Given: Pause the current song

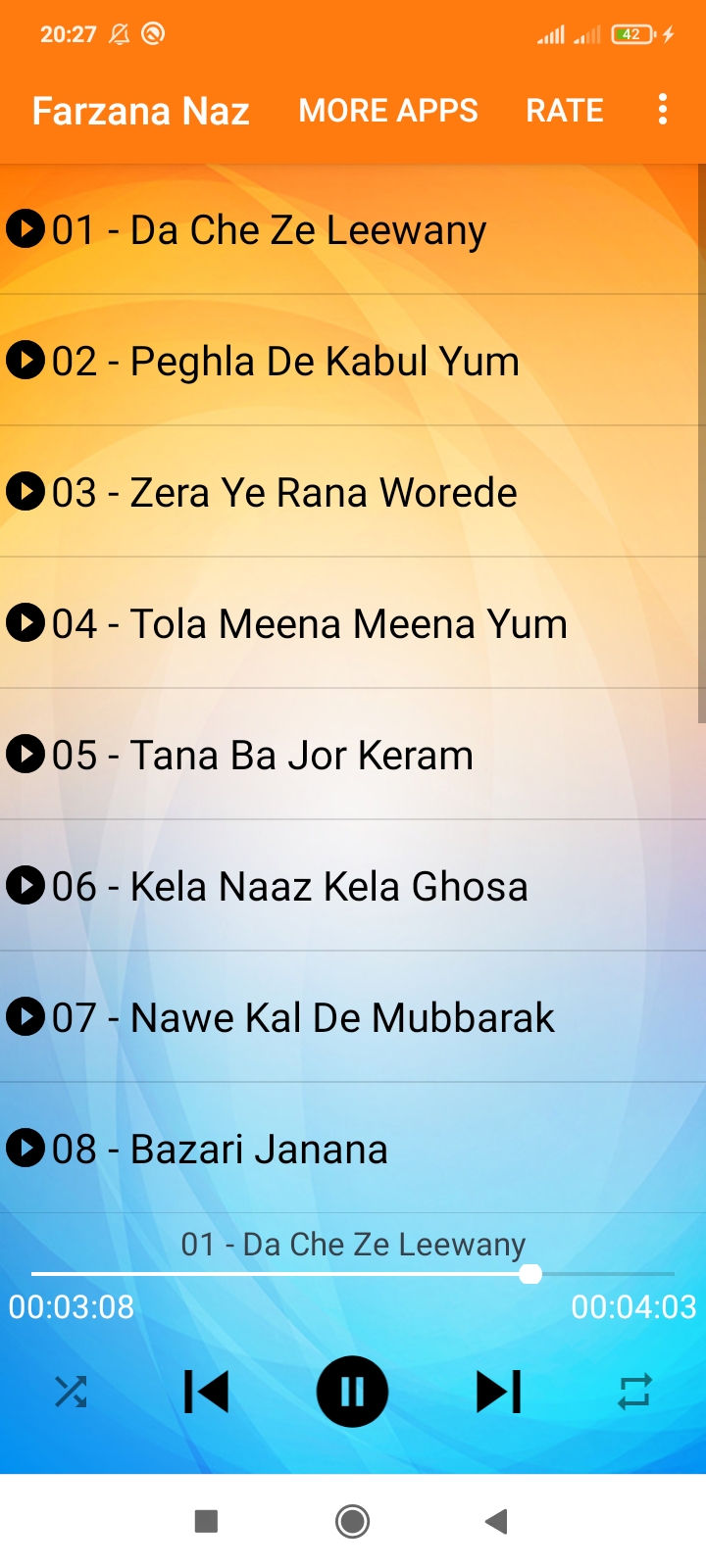Looking at the screenshot, I should click(352, 1392).
